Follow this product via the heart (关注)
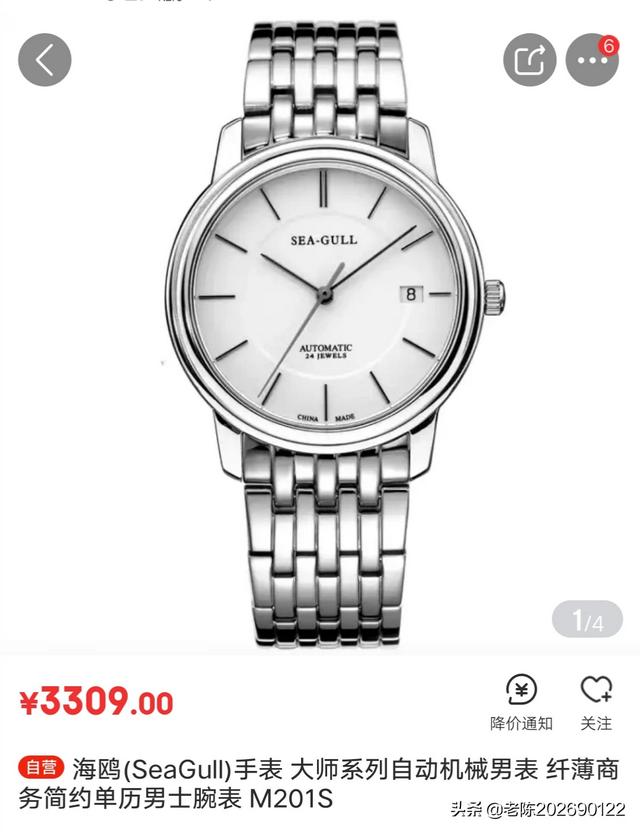Screen dimensions: 640x832 click(x=596, y=701)
